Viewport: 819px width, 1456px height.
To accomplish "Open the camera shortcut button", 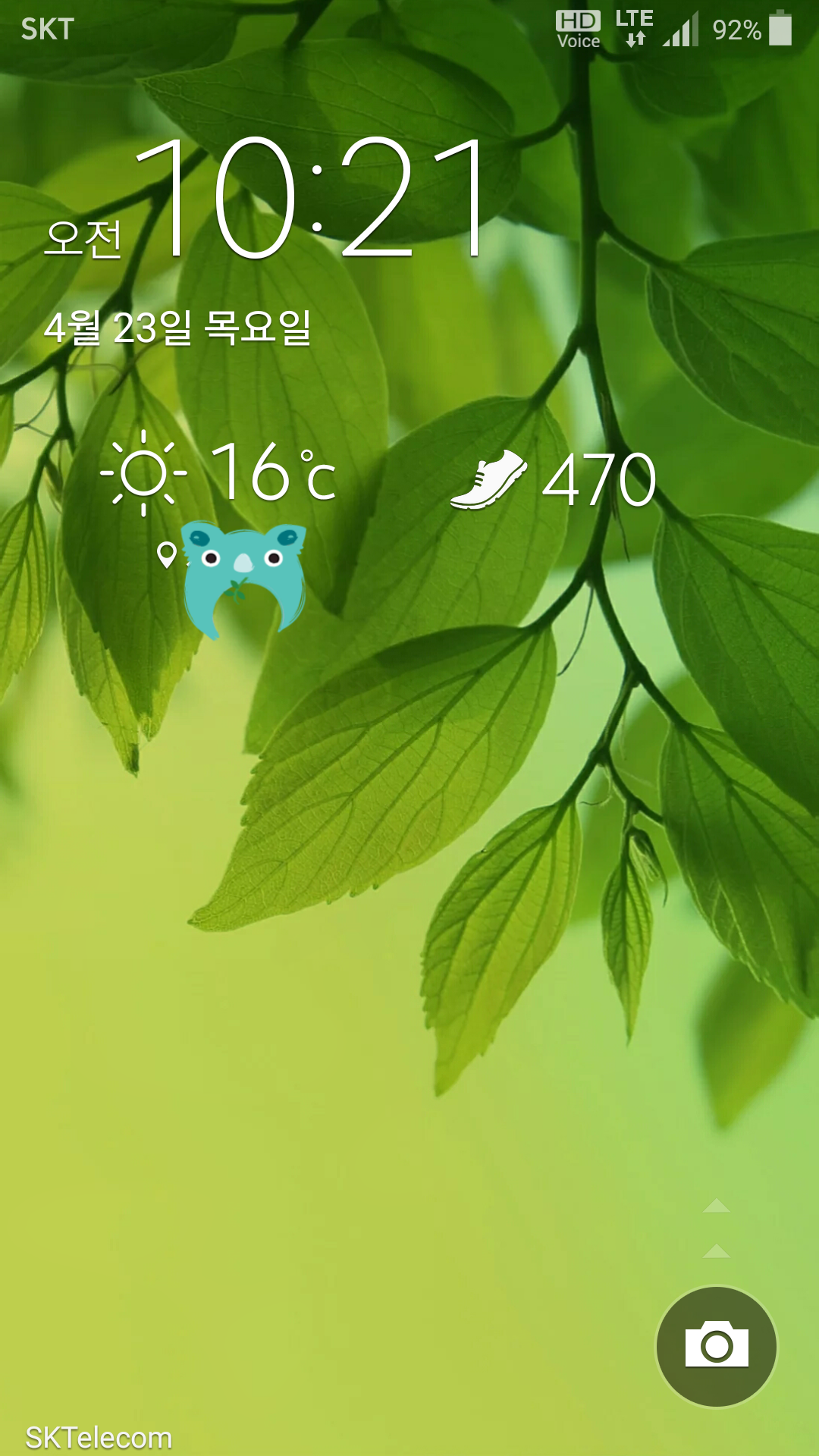I will (716, 1346).
